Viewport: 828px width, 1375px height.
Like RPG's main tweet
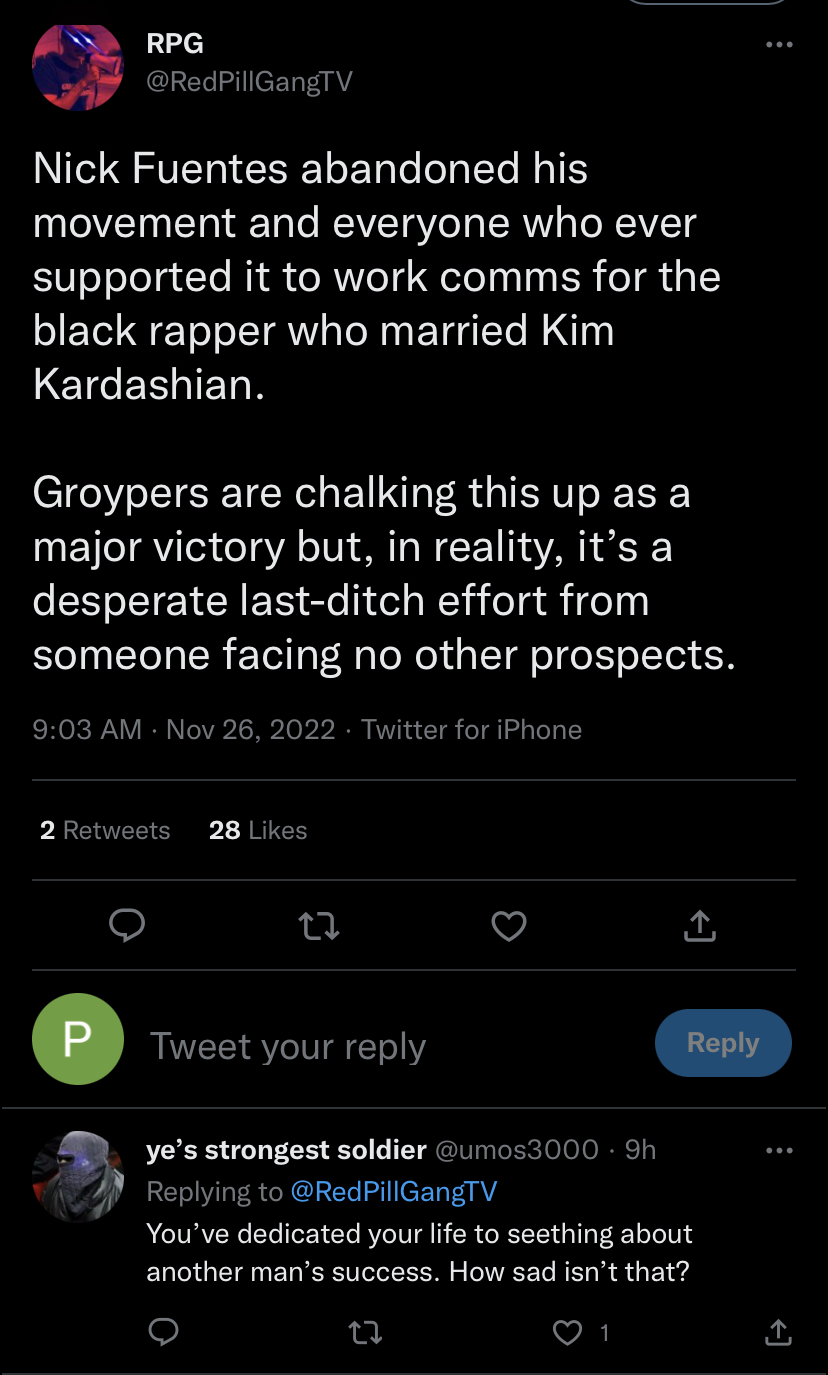click(509, 927)
